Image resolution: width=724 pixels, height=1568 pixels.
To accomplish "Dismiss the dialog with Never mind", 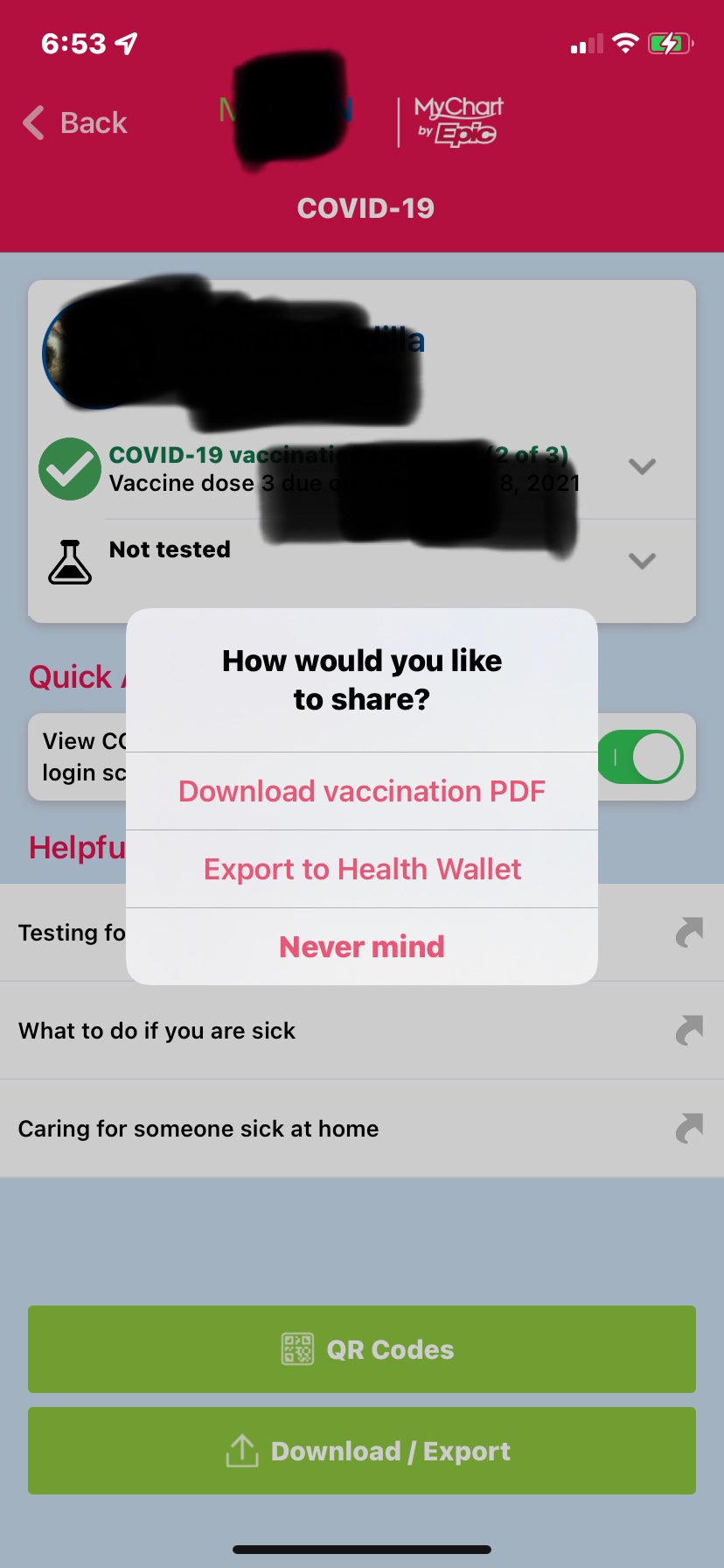I will point(362,947).
